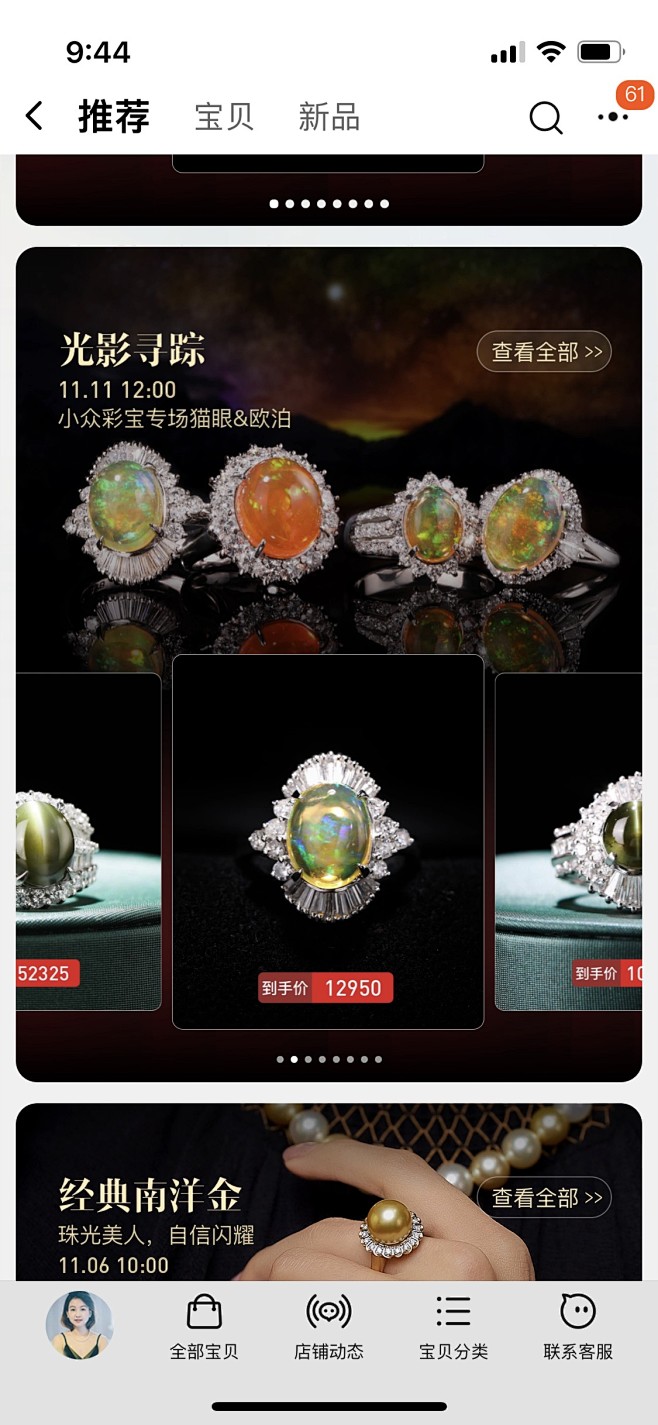Tap 查看全部 in the 经典南洋金 section
The width and height of the screenshot is (658, 1425).
tap(544, 1197)
